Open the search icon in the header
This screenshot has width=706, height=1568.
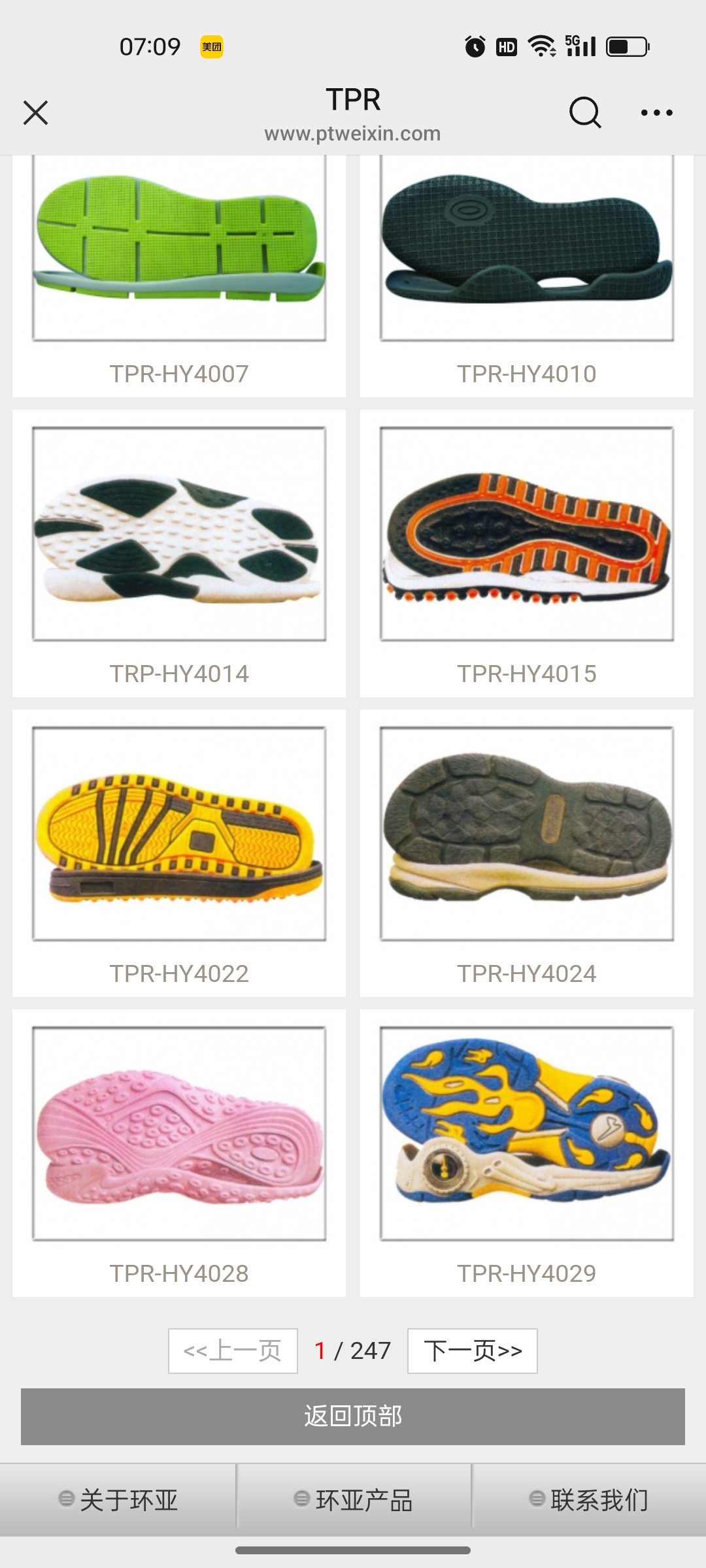[584, 112]
